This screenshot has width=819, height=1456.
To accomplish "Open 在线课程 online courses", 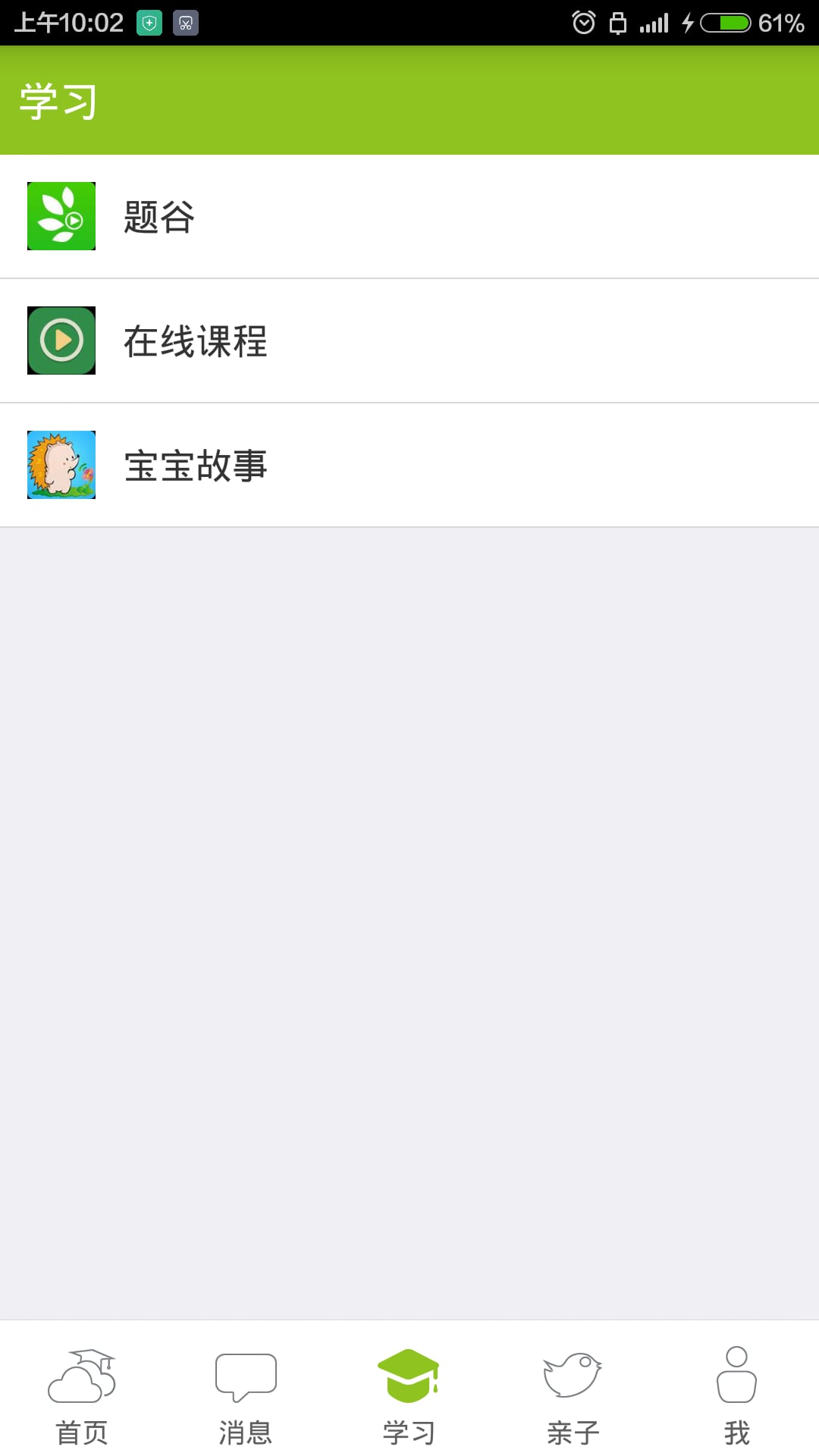I will coord(409,340).
